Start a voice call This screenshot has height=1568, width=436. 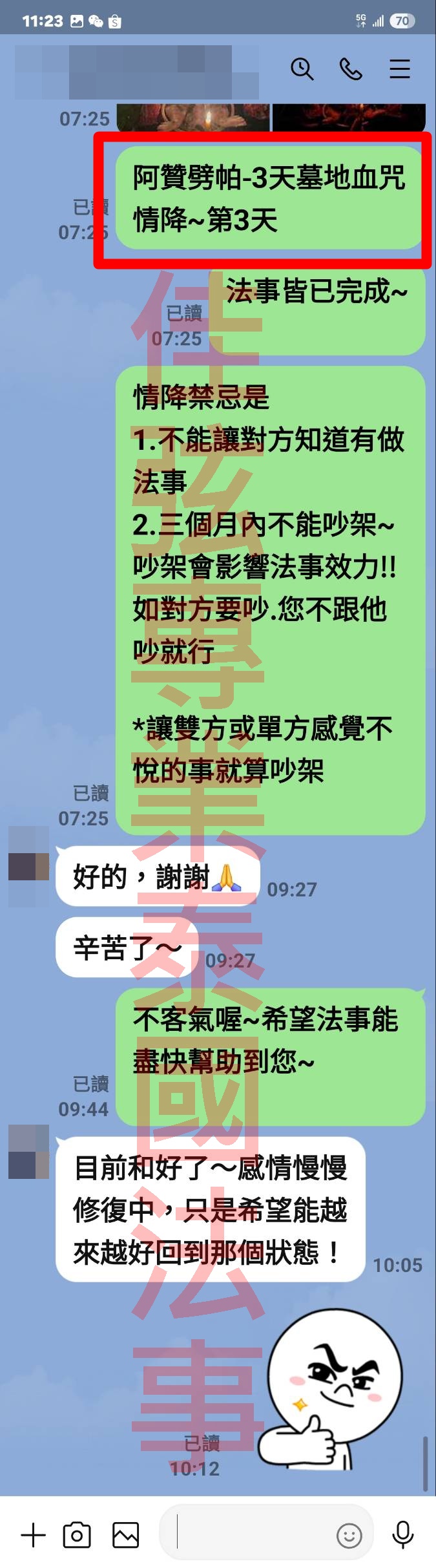pyautogui.click(x=351, y=69)
